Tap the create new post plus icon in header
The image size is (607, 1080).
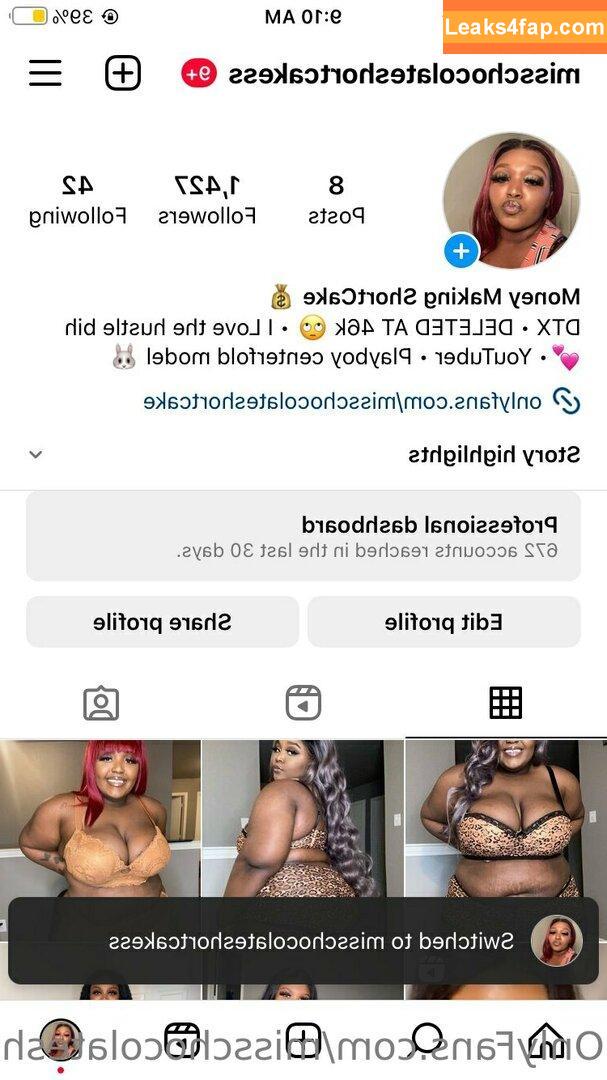pyautogui.click(x=123, y=73)
